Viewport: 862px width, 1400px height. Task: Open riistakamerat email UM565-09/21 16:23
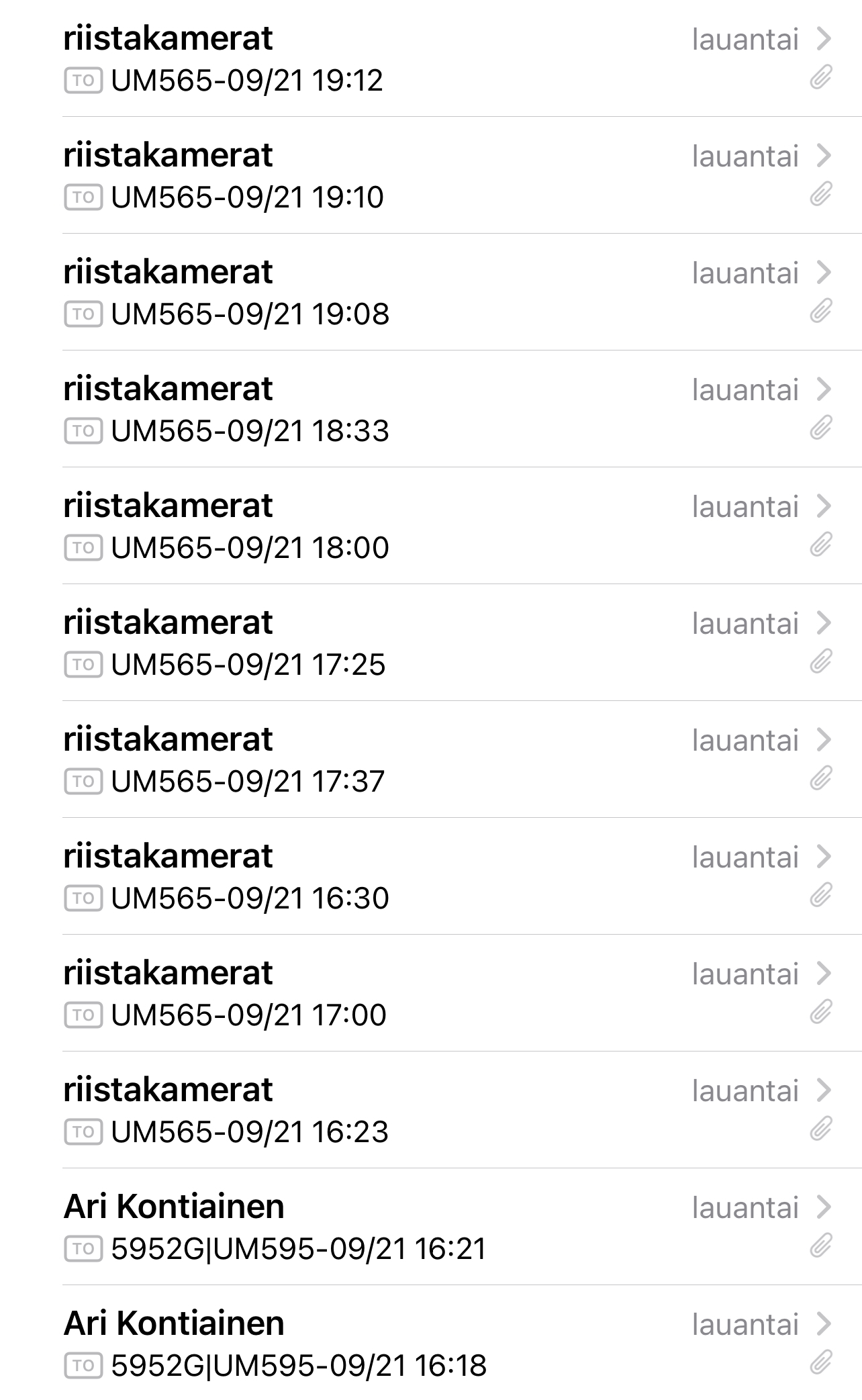click(430, 1111)
